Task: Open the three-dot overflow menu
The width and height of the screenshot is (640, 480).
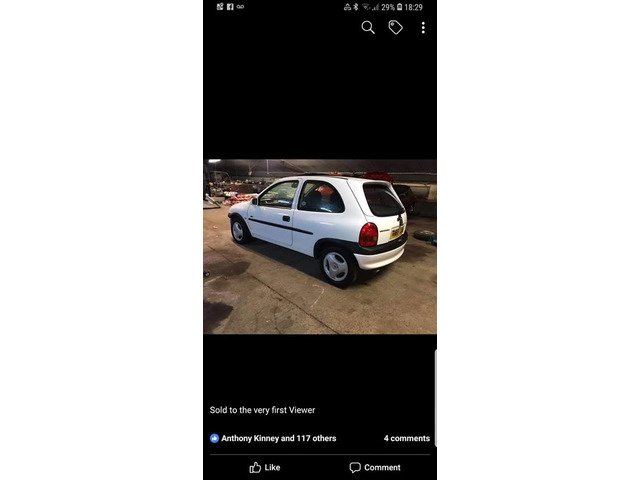Action: [423, 28]
